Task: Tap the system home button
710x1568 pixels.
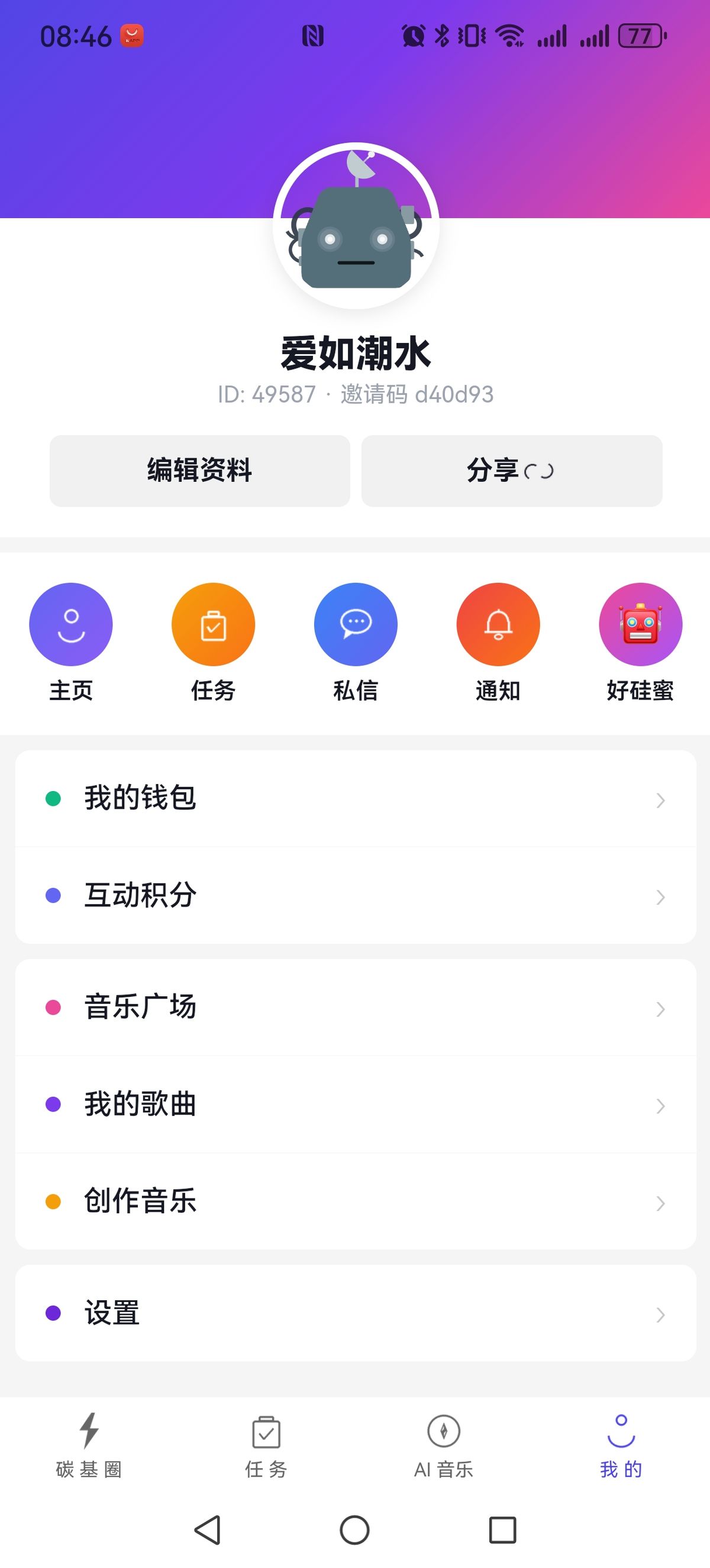Action: [354, 1530]
